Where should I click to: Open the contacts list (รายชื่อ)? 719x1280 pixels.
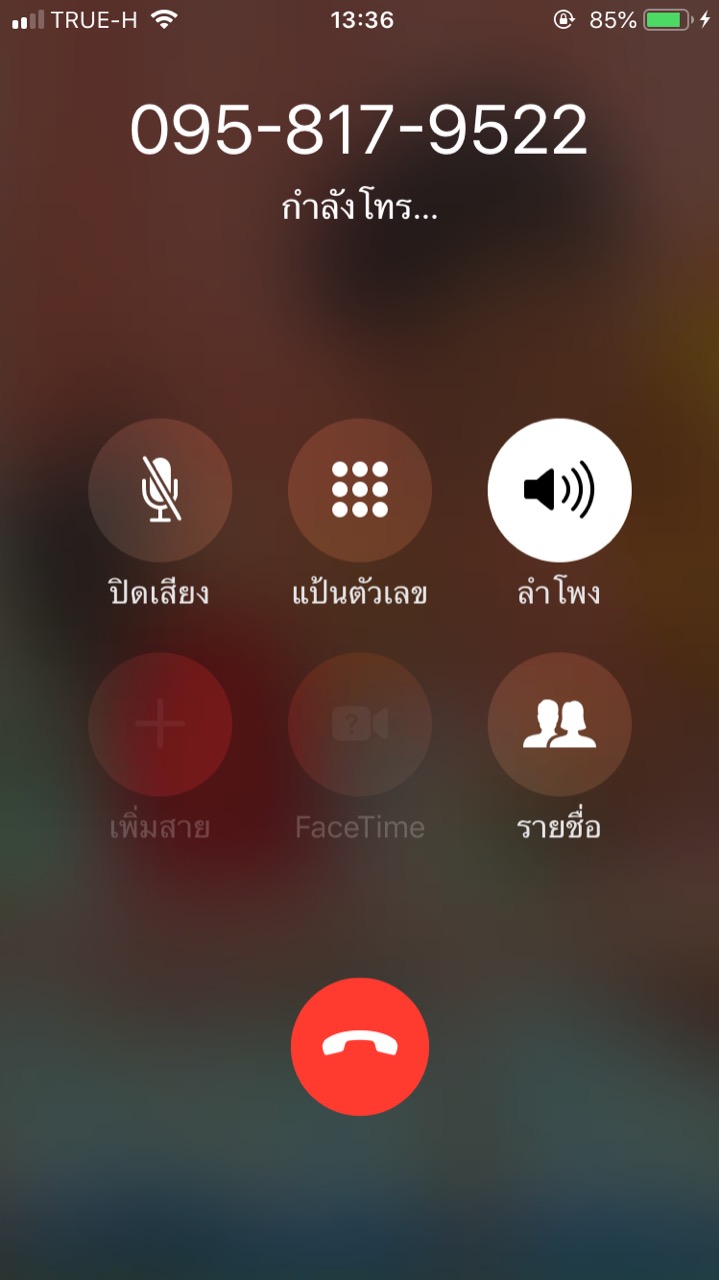pyautogui.click(x=559, y=724)
